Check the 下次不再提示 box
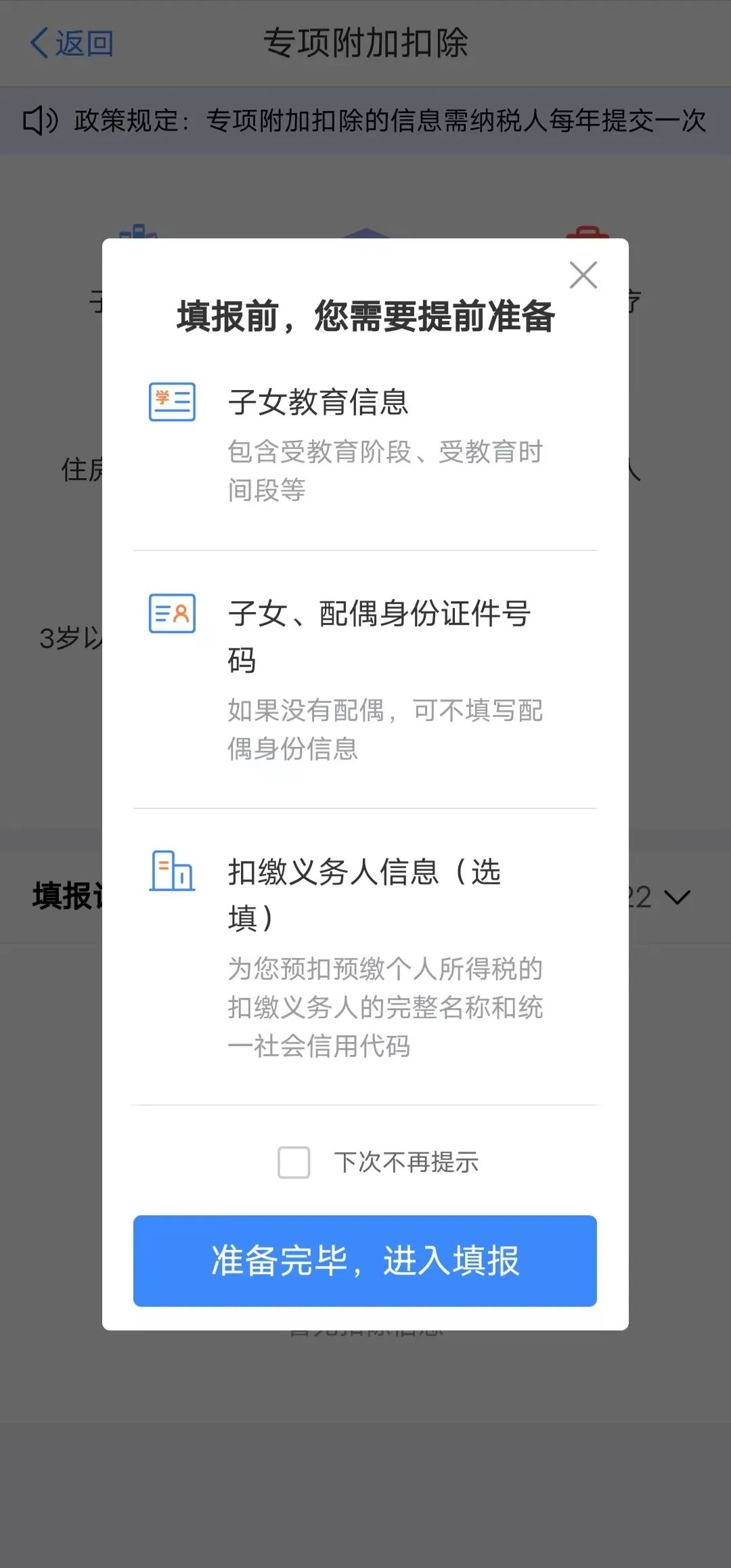The height and width of the screenshot is (1568, 731). tap(294, 1162)
